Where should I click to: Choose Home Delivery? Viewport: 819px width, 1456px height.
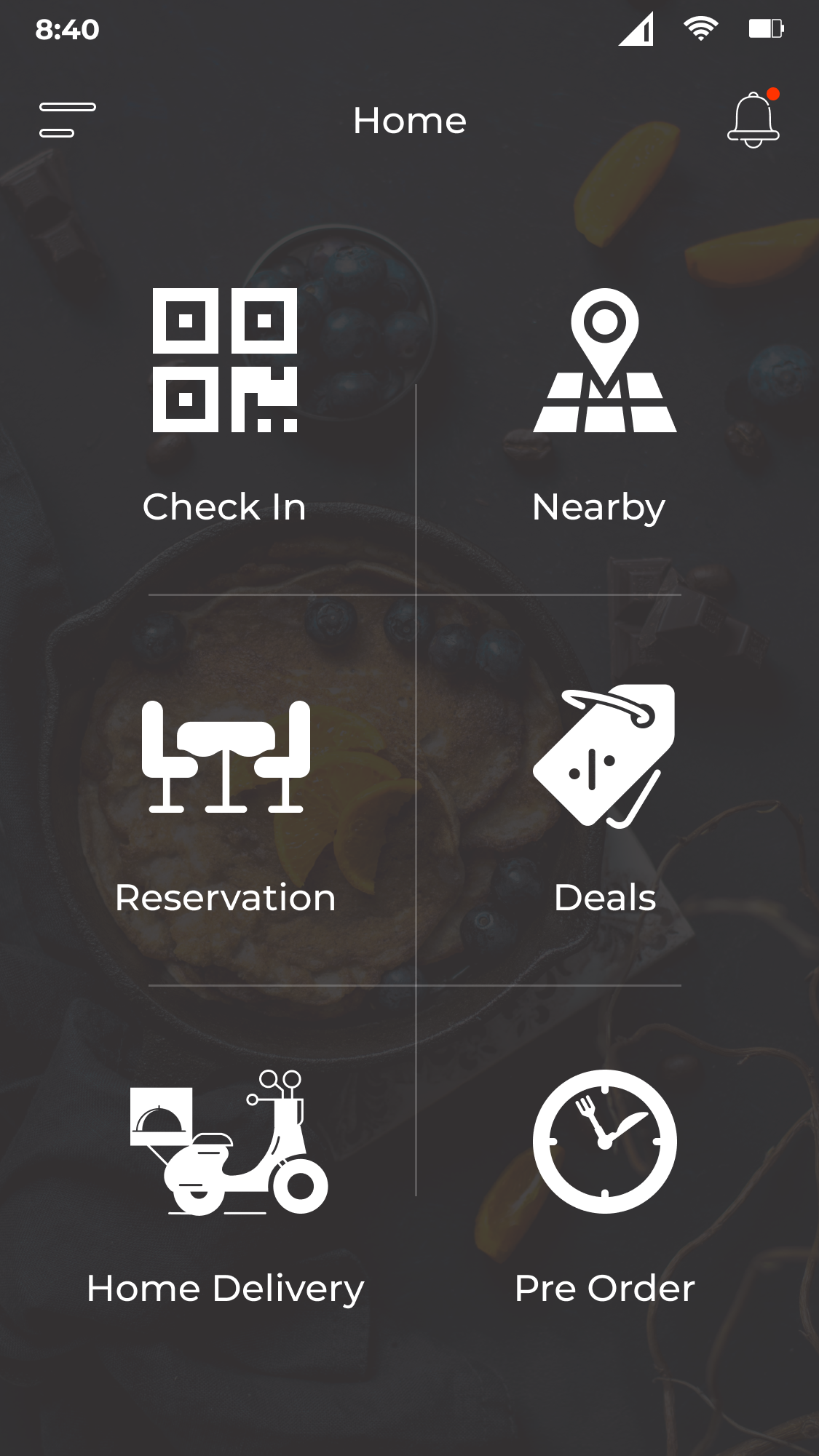226,1186
